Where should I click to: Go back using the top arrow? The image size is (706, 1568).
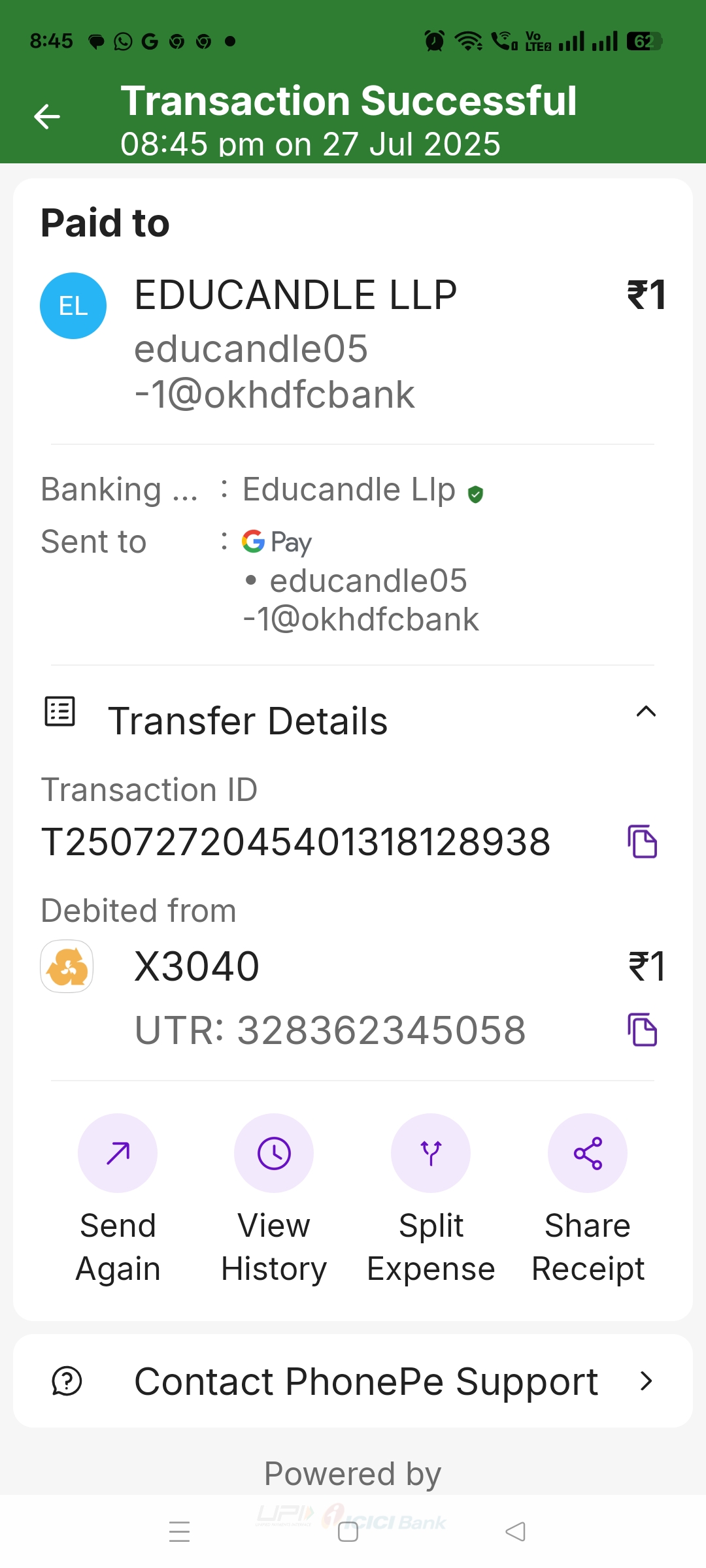click(47, 117)
